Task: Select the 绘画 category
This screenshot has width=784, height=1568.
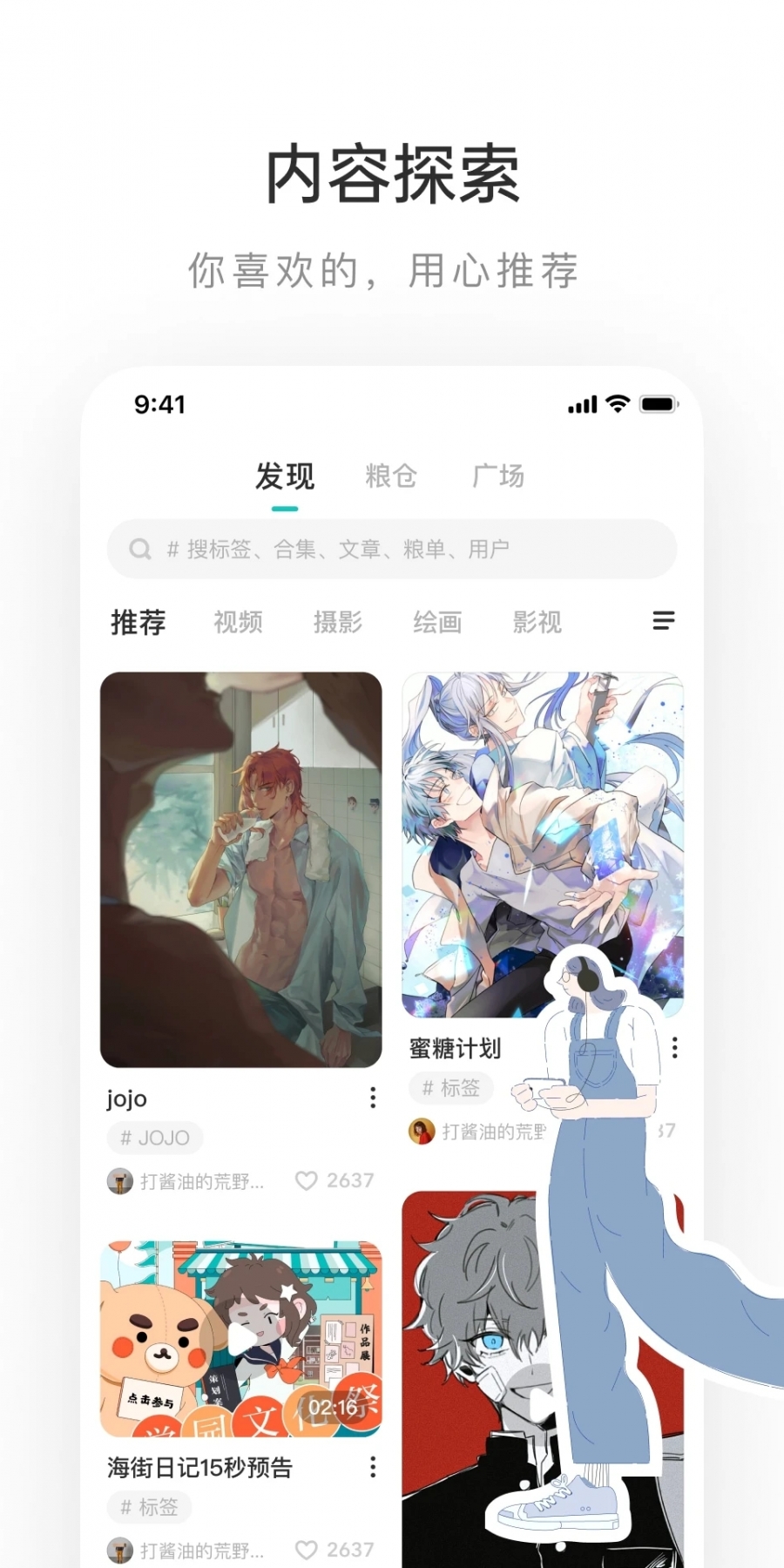Action: pyautogui.click(x=437, y=622)
